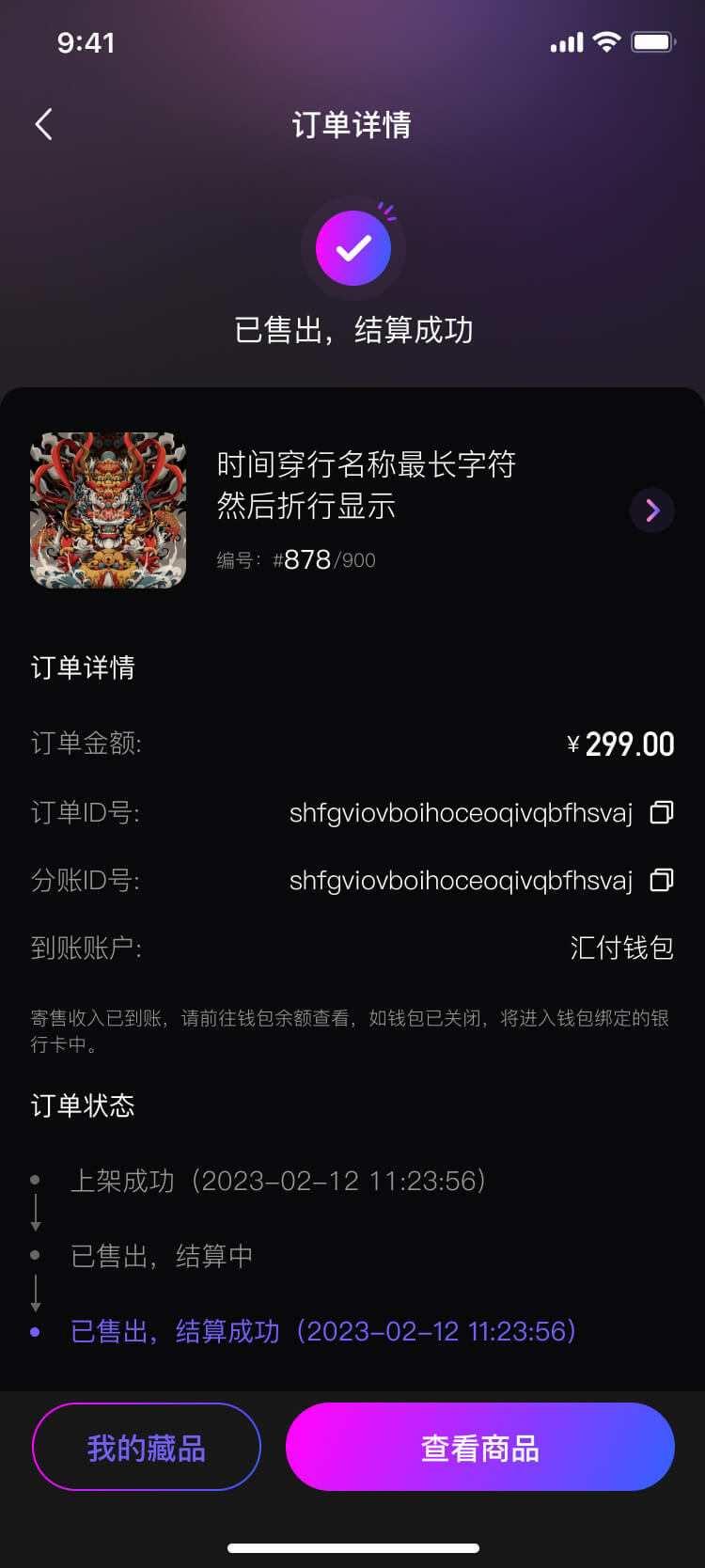Go back from the 订单详情 page

(x=43, y=124)
